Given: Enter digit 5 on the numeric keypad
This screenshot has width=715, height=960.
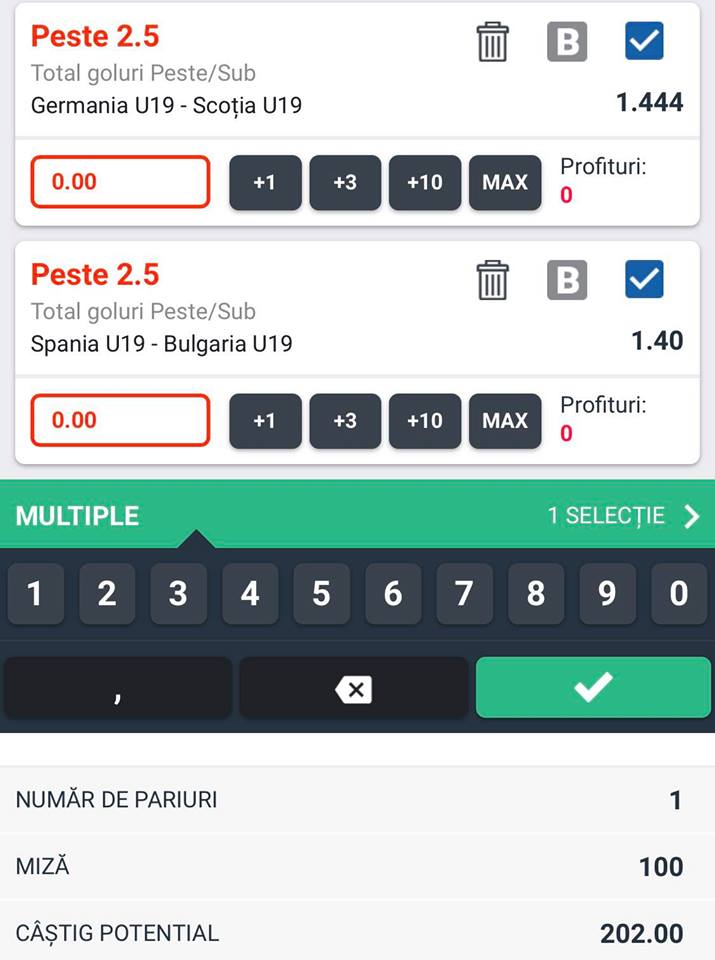Looking at the screenshot, I should point(321,594).
